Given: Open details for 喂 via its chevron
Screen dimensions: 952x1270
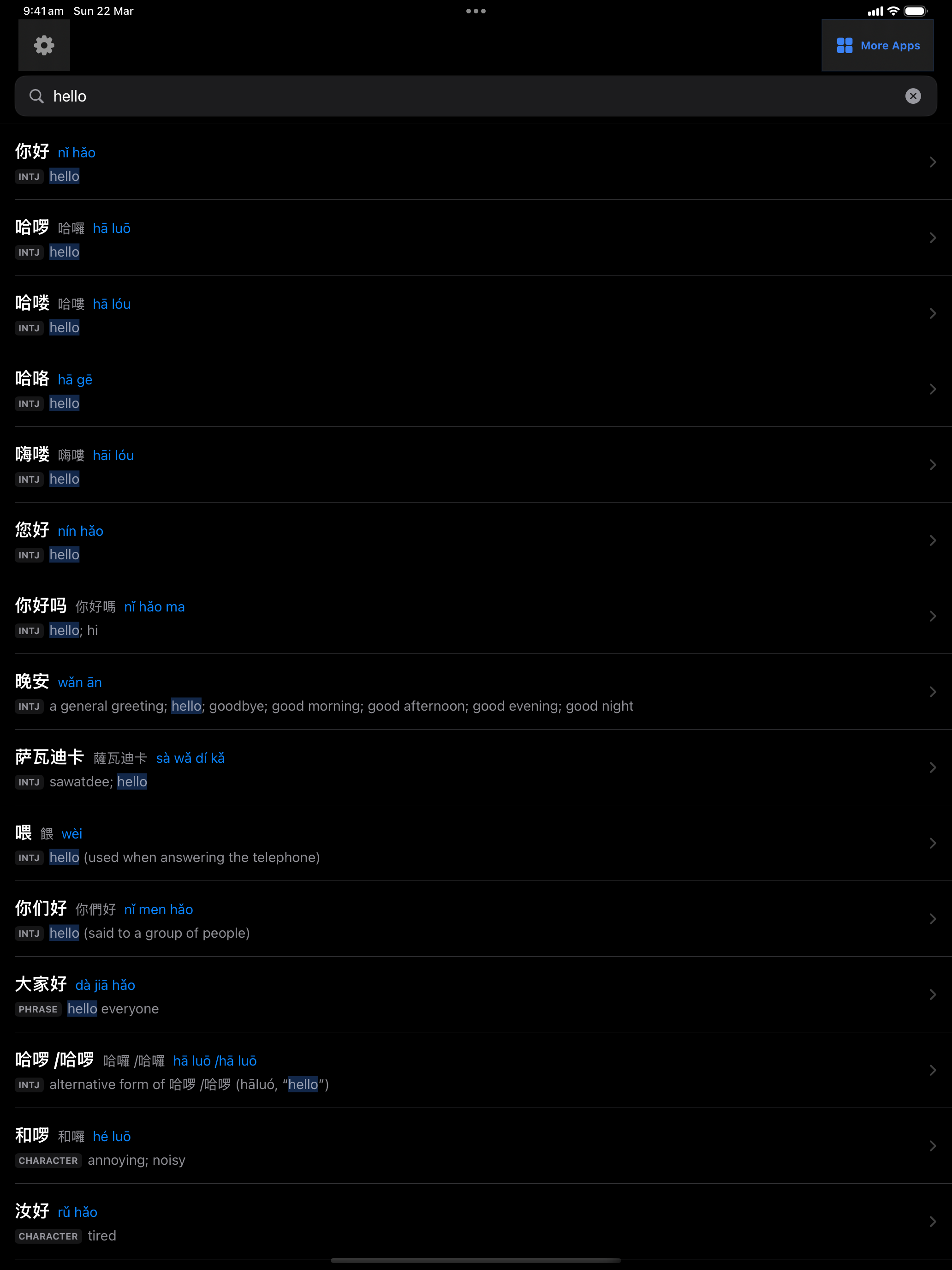Looking at the screenshot, I should [x=931, y=843].
